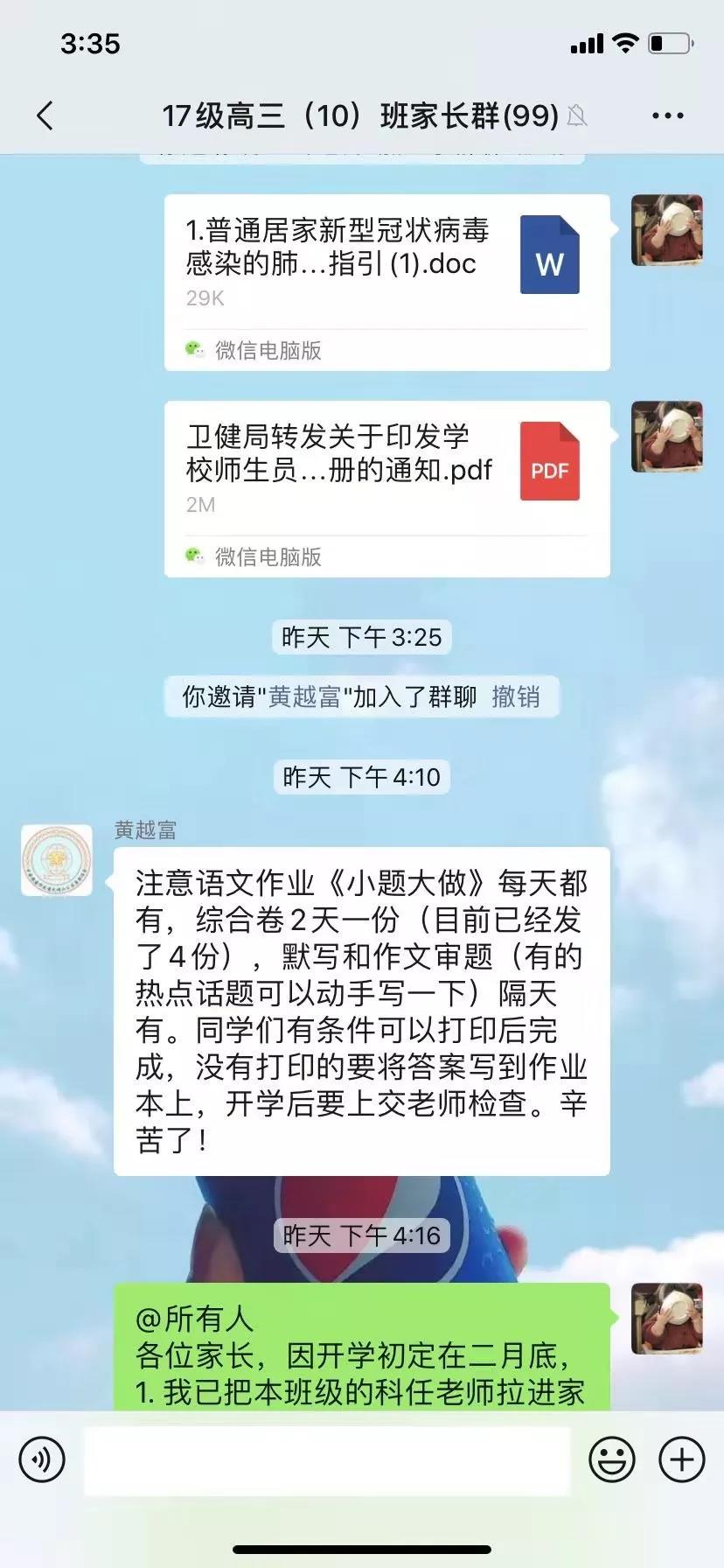Tap 撤销 to revoke the invitation
This screenshot has width=724, height=1568.
[x=515, y=696]
